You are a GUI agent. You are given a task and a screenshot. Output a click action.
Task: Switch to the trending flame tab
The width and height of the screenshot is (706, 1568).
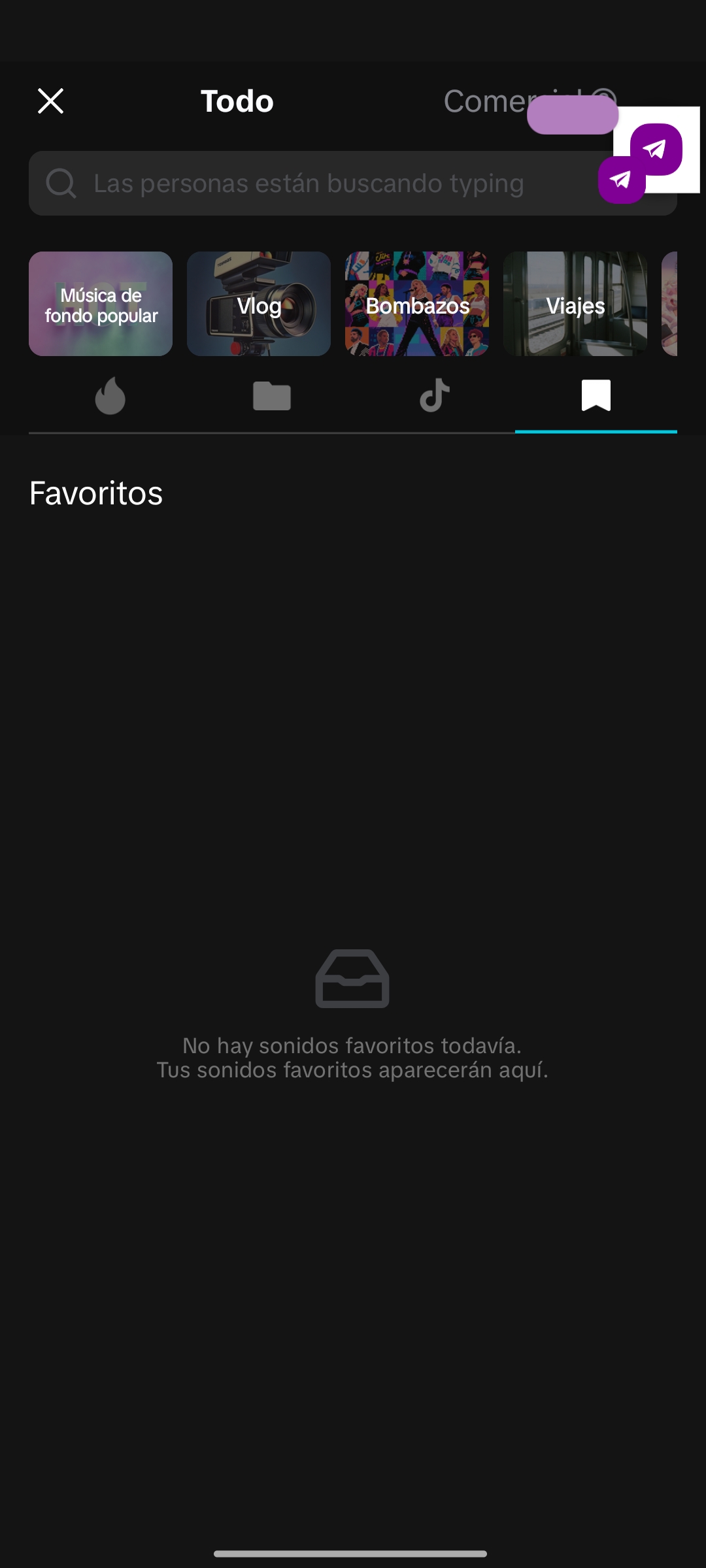[x=110, y=396]
